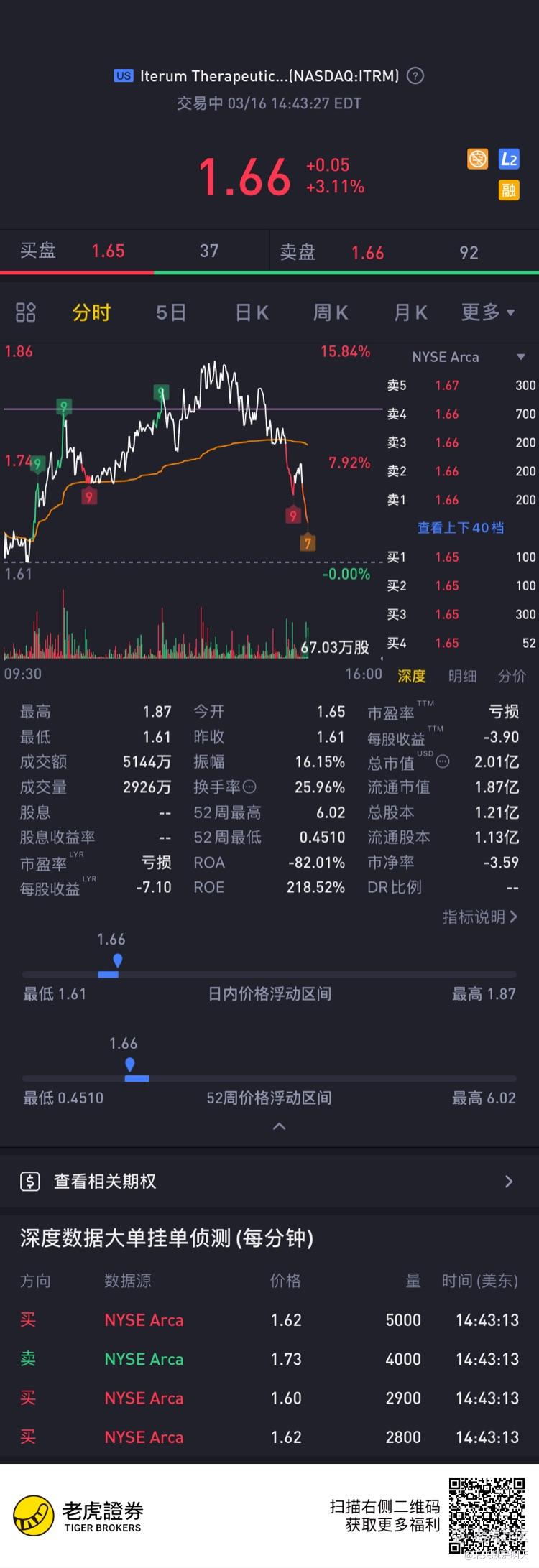Screen dimensions: 539x1568
Task: Open 查看相关期权 related options
Action: (x=269, y=1182)
